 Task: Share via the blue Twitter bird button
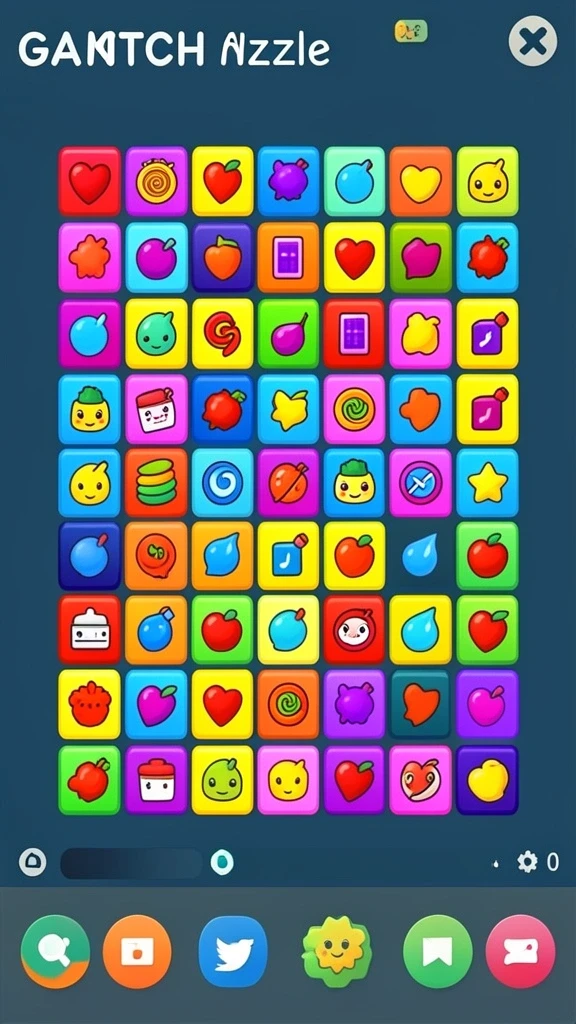[233, 951]
